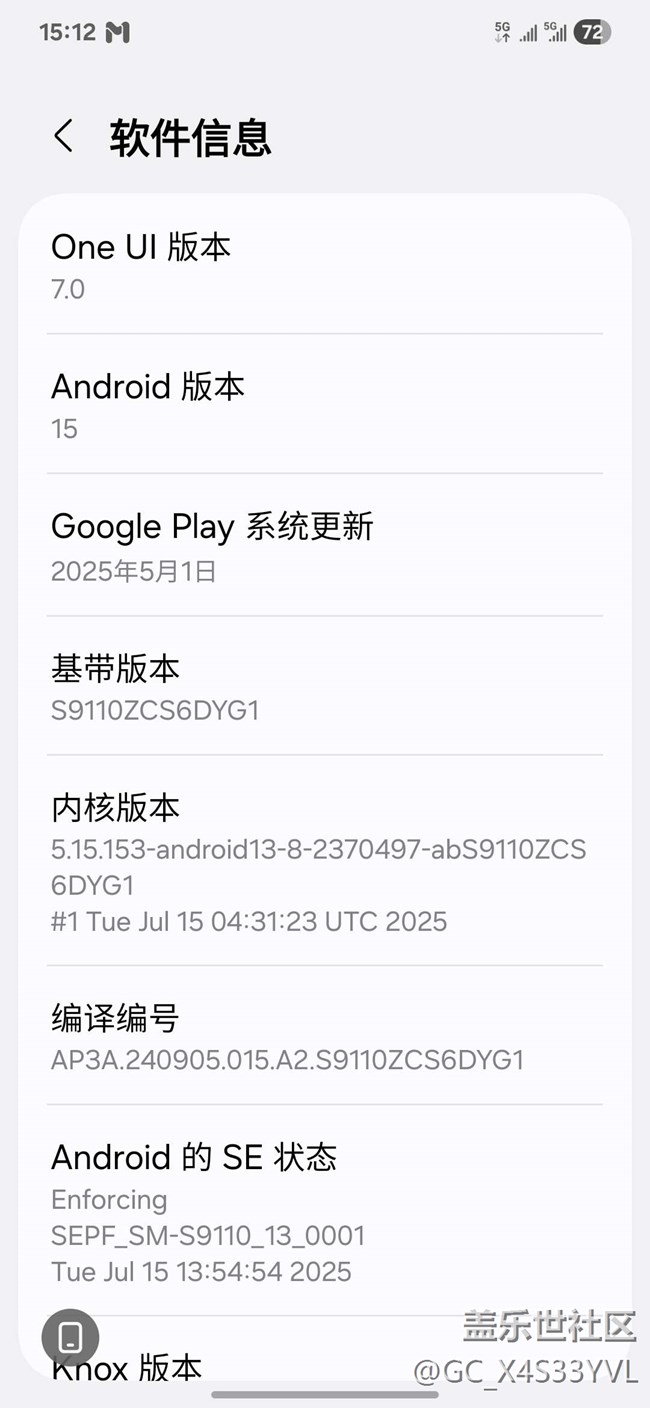Image resolution: width=650 pixels, height=1408 pixels.
Task: Open the One UI 版本 row
Action: pos(325,266)
